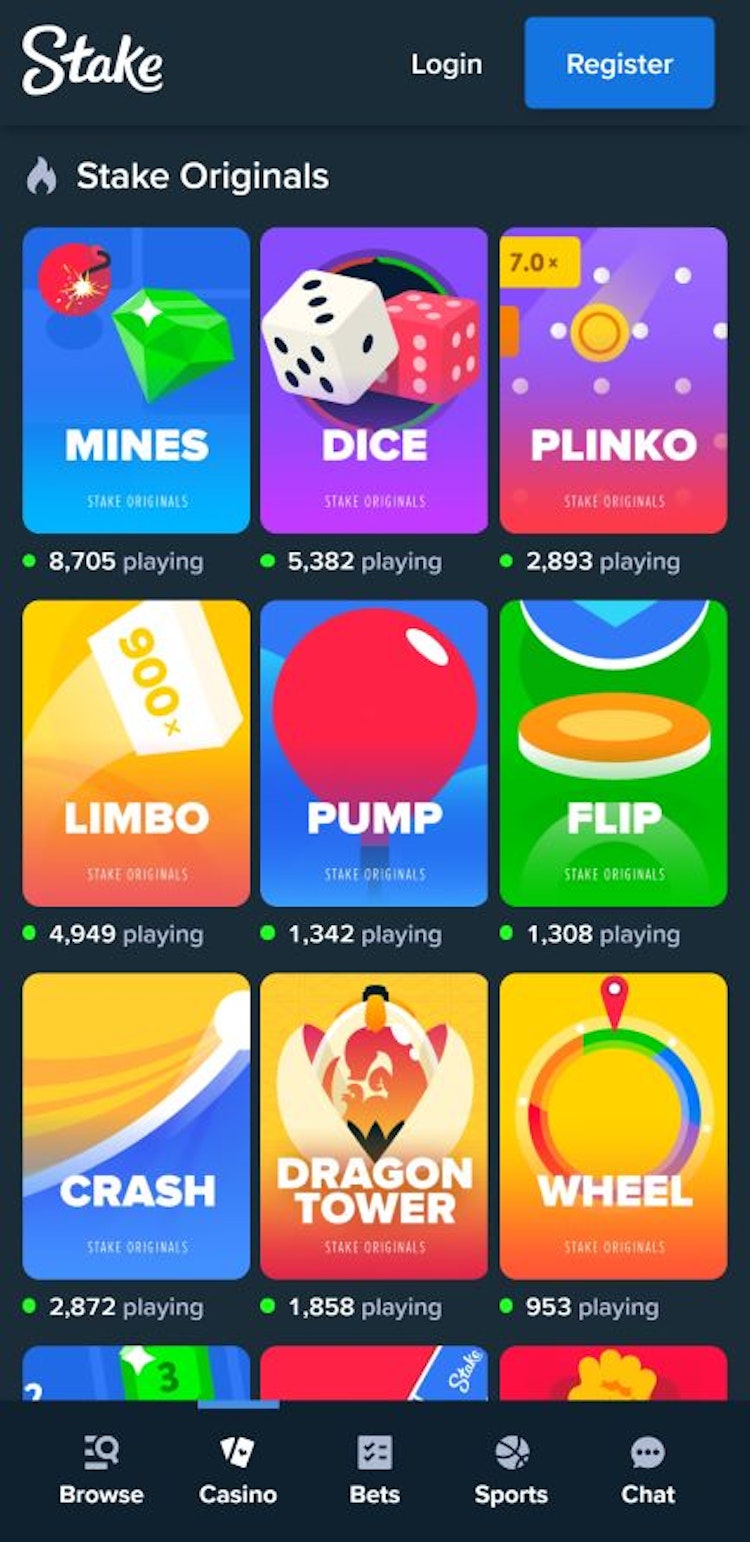
Task: Choose the Flip game tile
Action: tap(613, 752)
